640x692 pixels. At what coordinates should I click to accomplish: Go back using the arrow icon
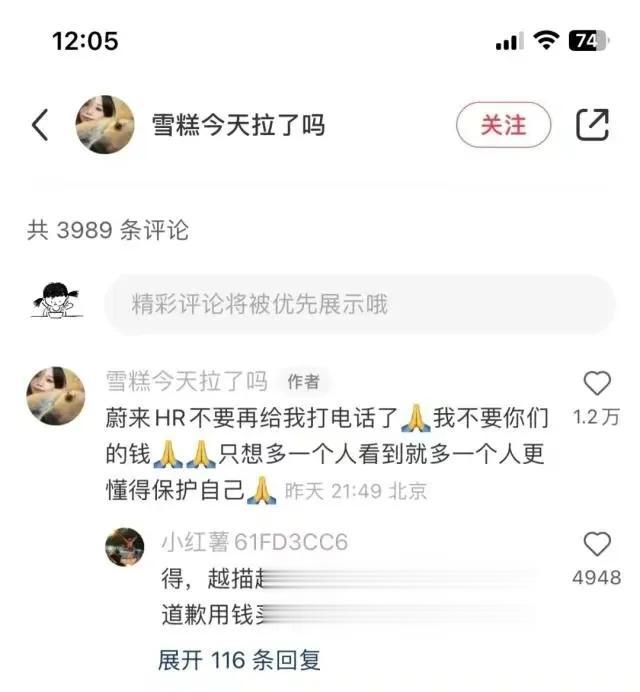40,125
